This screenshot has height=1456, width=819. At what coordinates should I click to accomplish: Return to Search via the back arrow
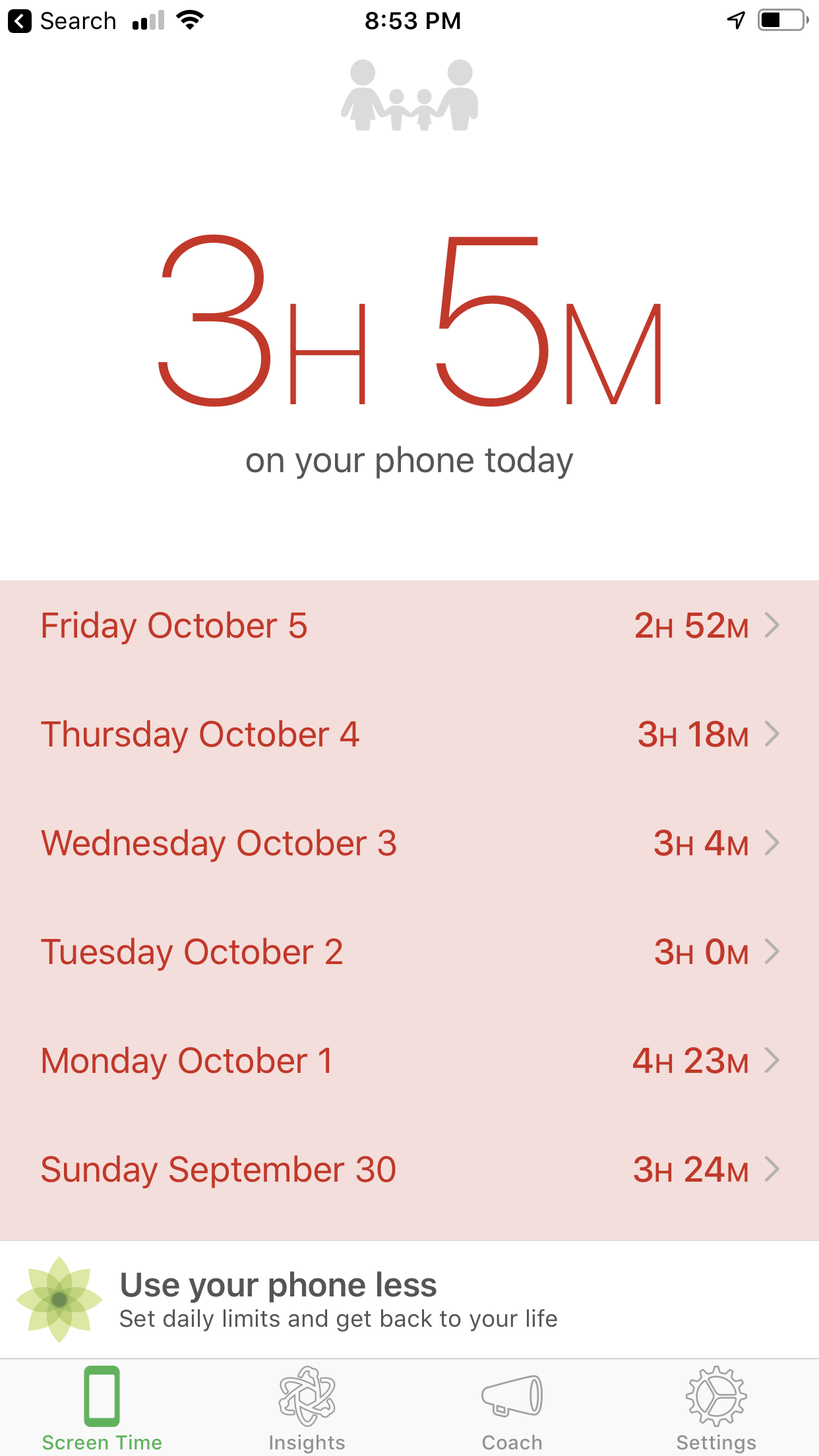pos(62,21)
